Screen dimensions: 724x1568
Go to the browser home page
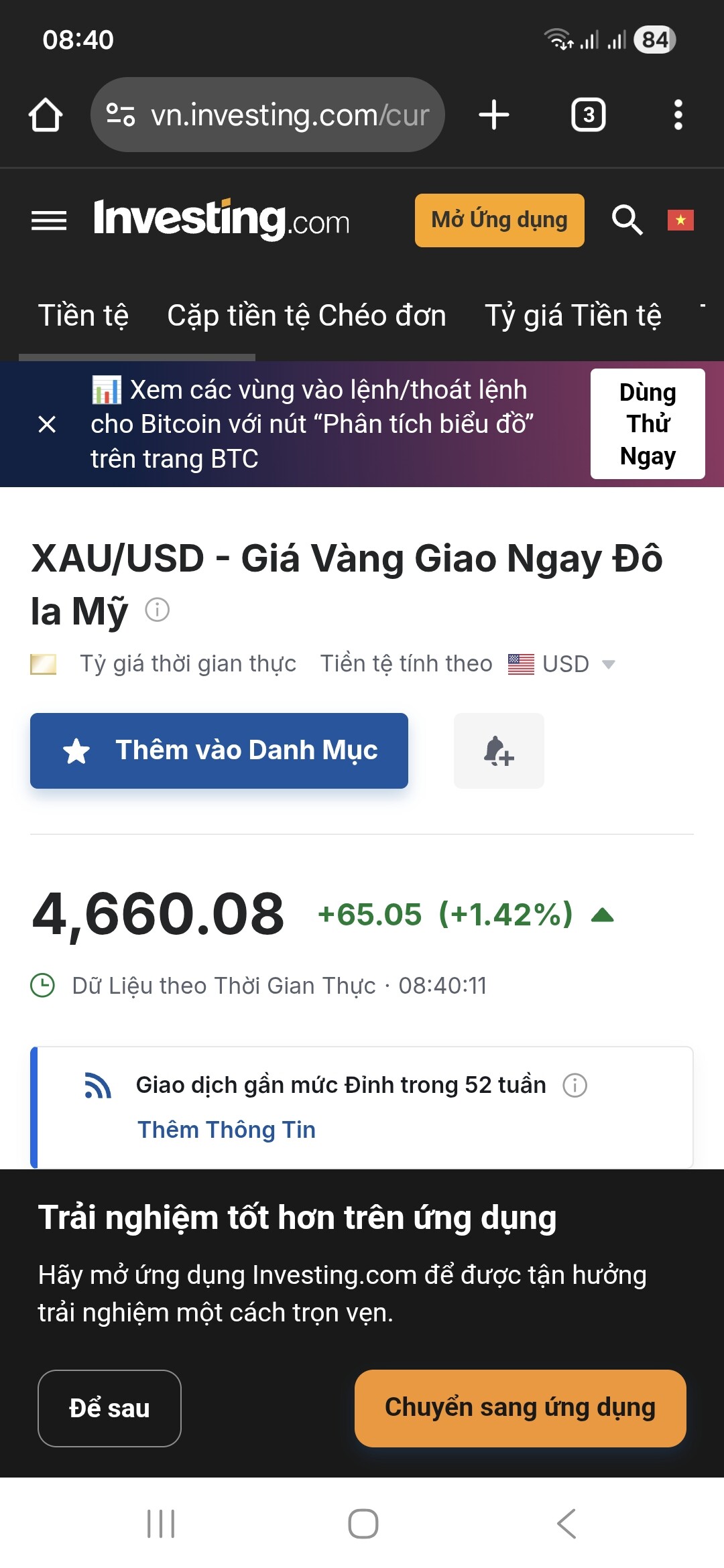tap(46, 115)
